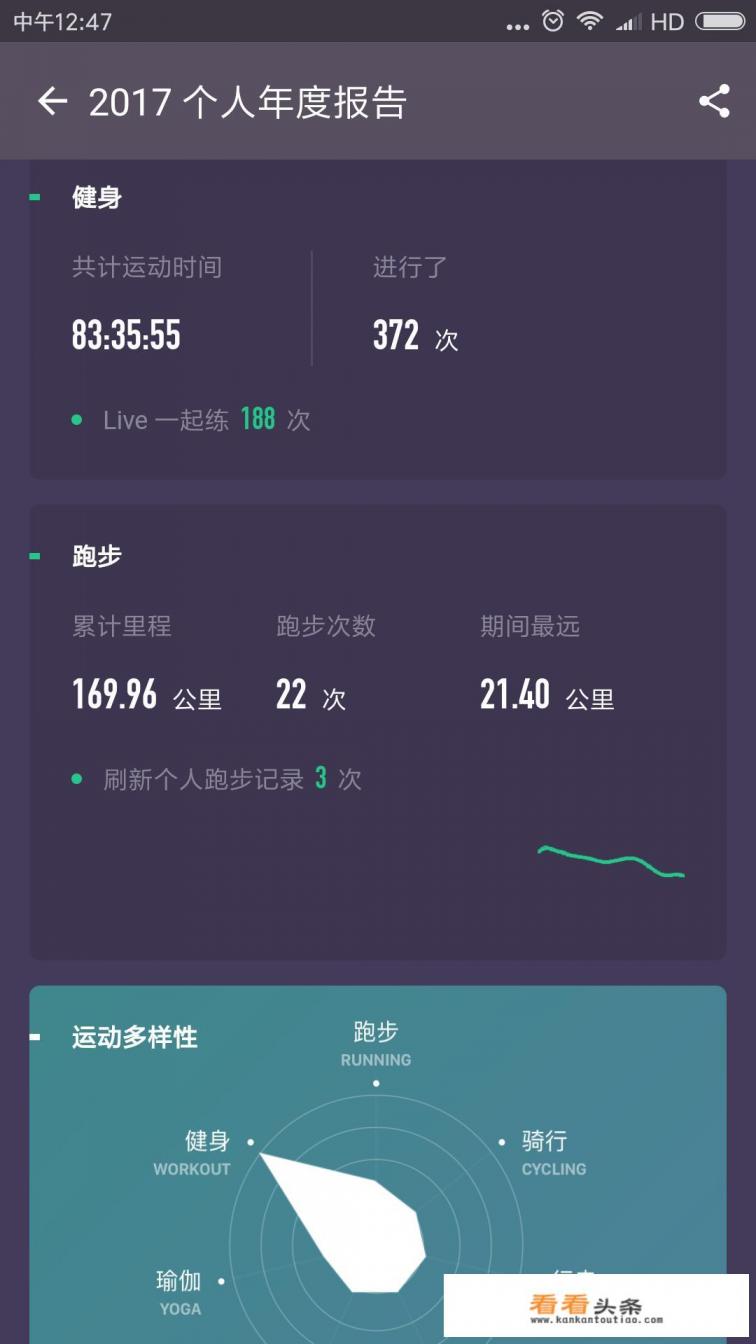
Task: Open Live 一起练 188 次 details
Action: pyautogui.click(x=200, y=420)
